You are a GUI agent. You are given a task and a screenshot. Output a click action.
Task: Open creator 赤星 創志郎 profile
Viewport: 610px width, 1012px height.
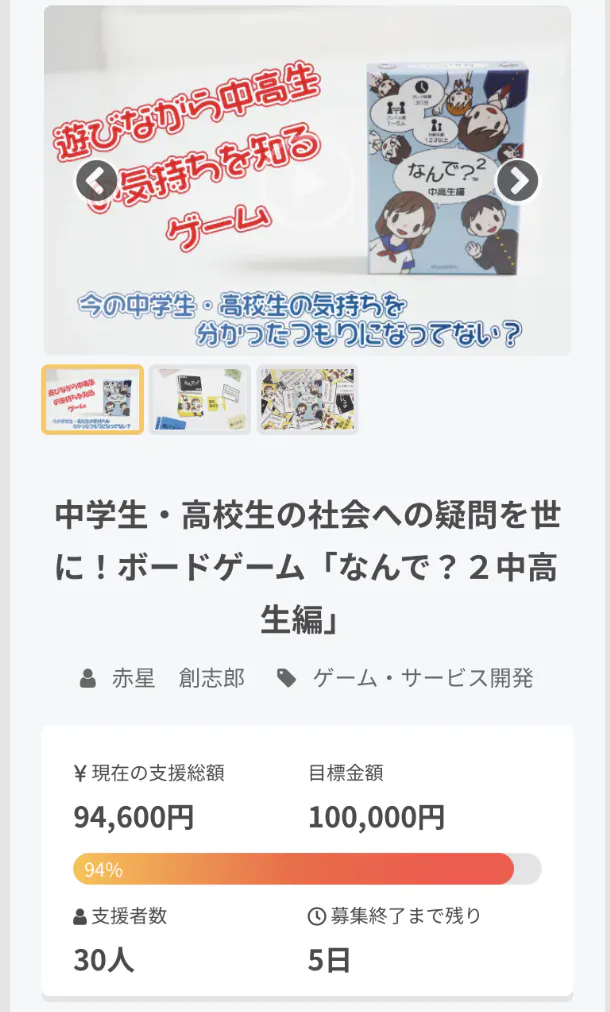[177, 678]
